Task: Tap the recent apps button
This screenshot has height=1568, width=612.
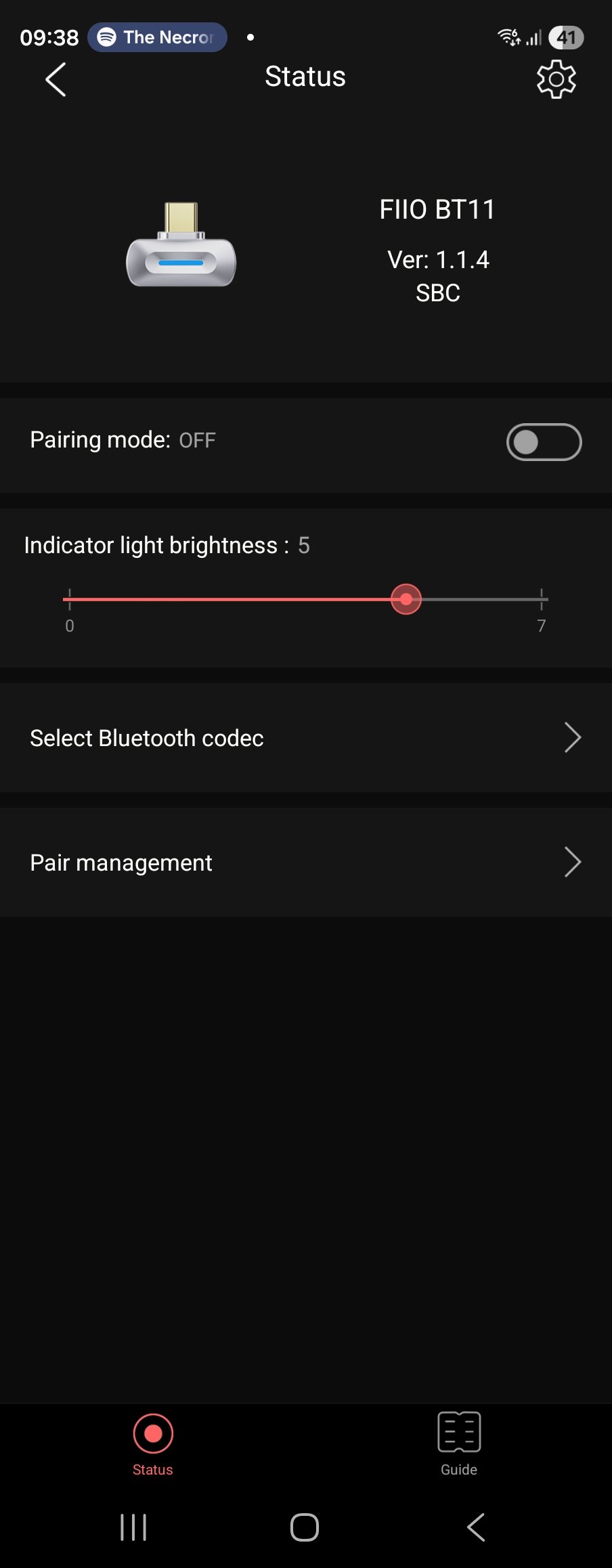Action: (x=133, y=1527)
